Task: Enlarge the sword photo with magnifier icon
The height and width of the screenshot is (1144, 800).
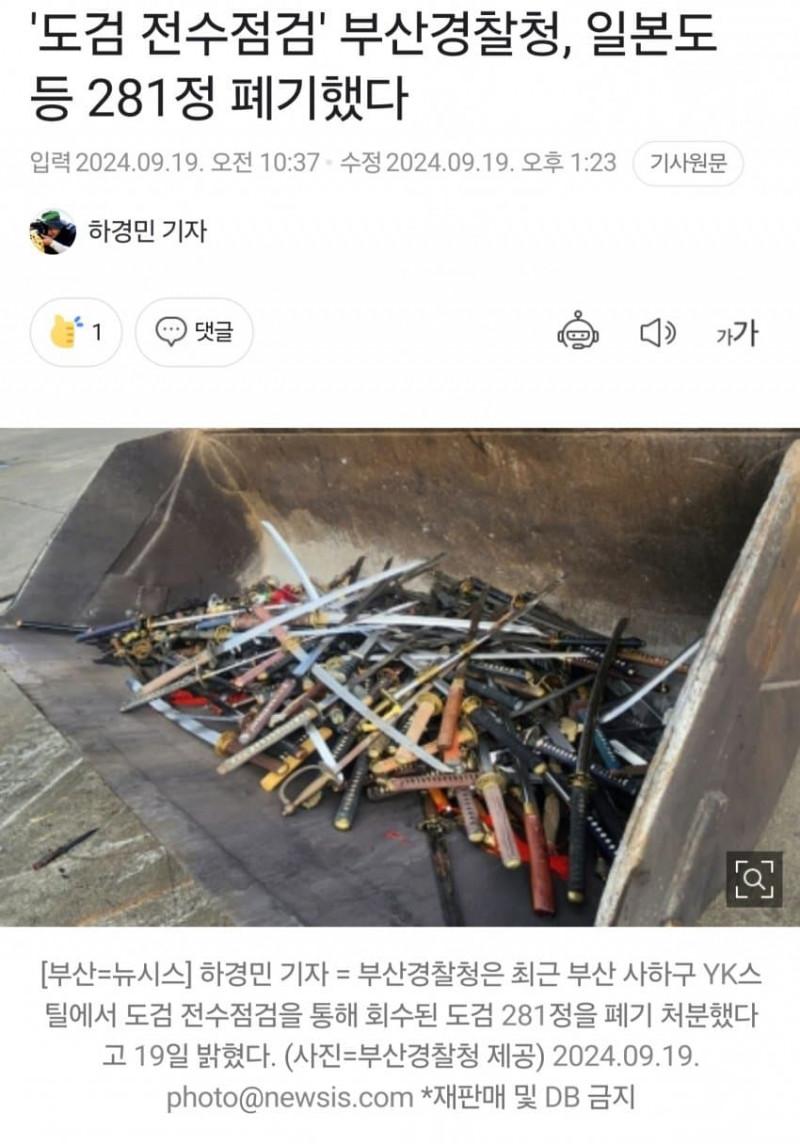Action: pyautogui.click(x=753, y=879)
